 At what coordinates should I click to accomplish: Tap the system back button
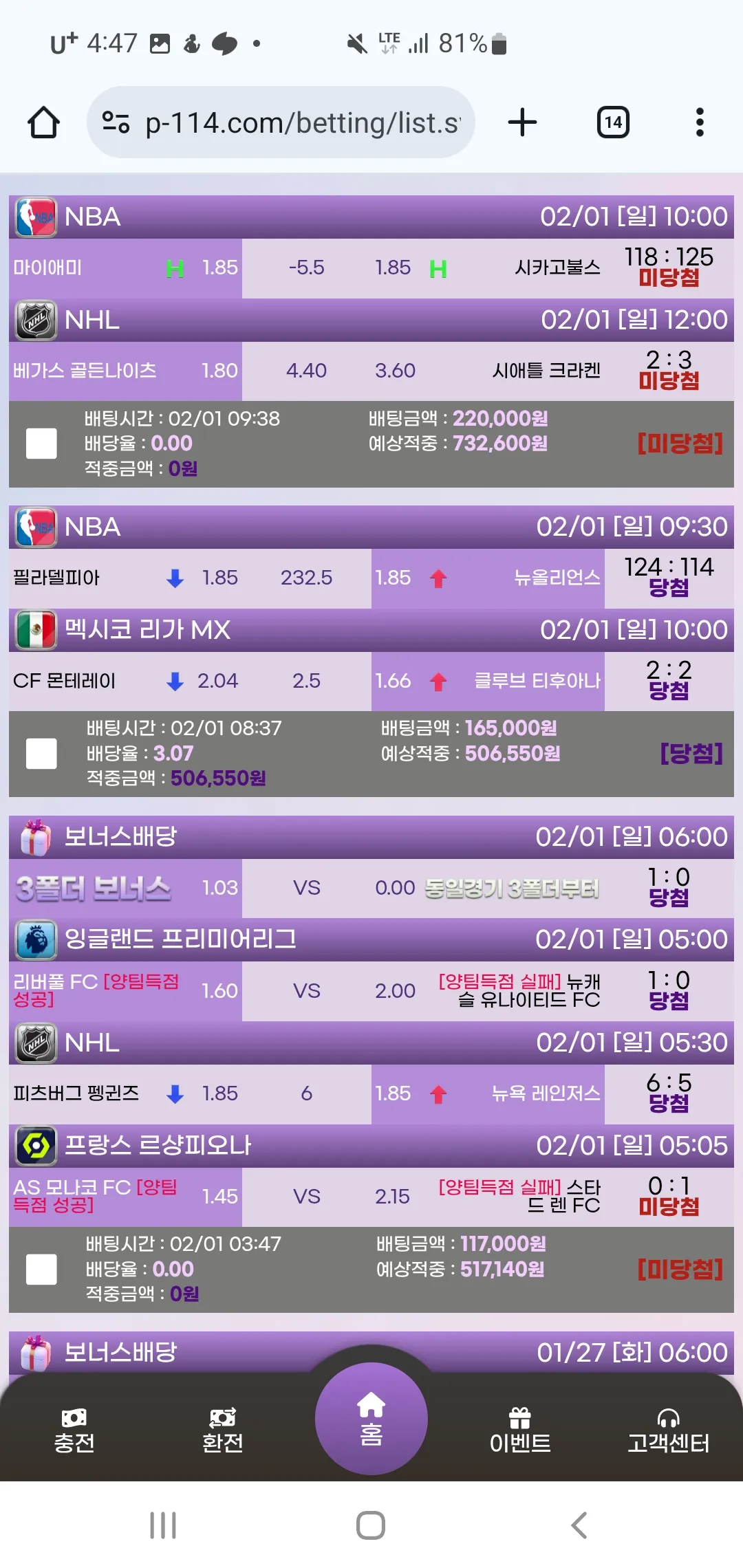(x=579, y=1525)
